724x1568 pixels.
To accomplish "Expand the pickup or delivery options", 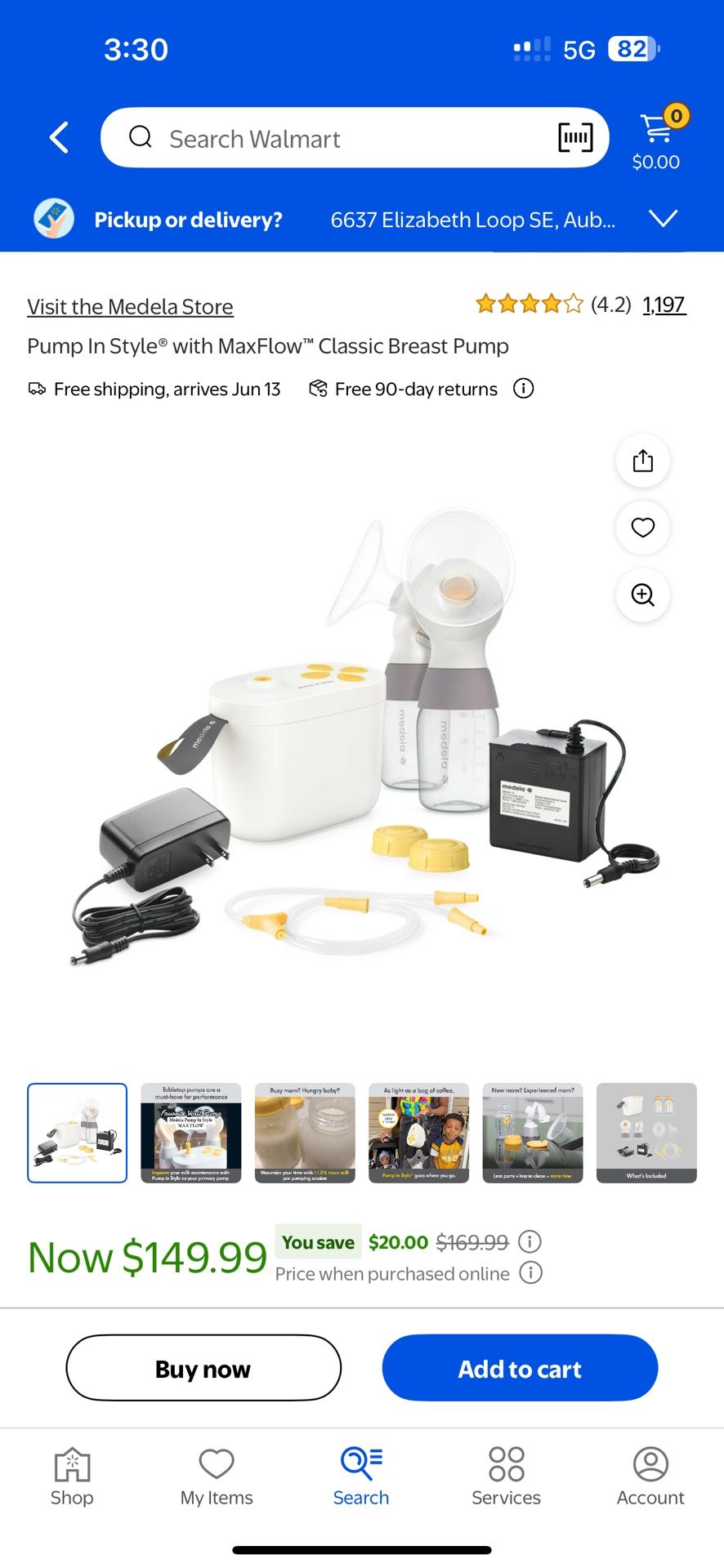I will (x=663, y=219).
